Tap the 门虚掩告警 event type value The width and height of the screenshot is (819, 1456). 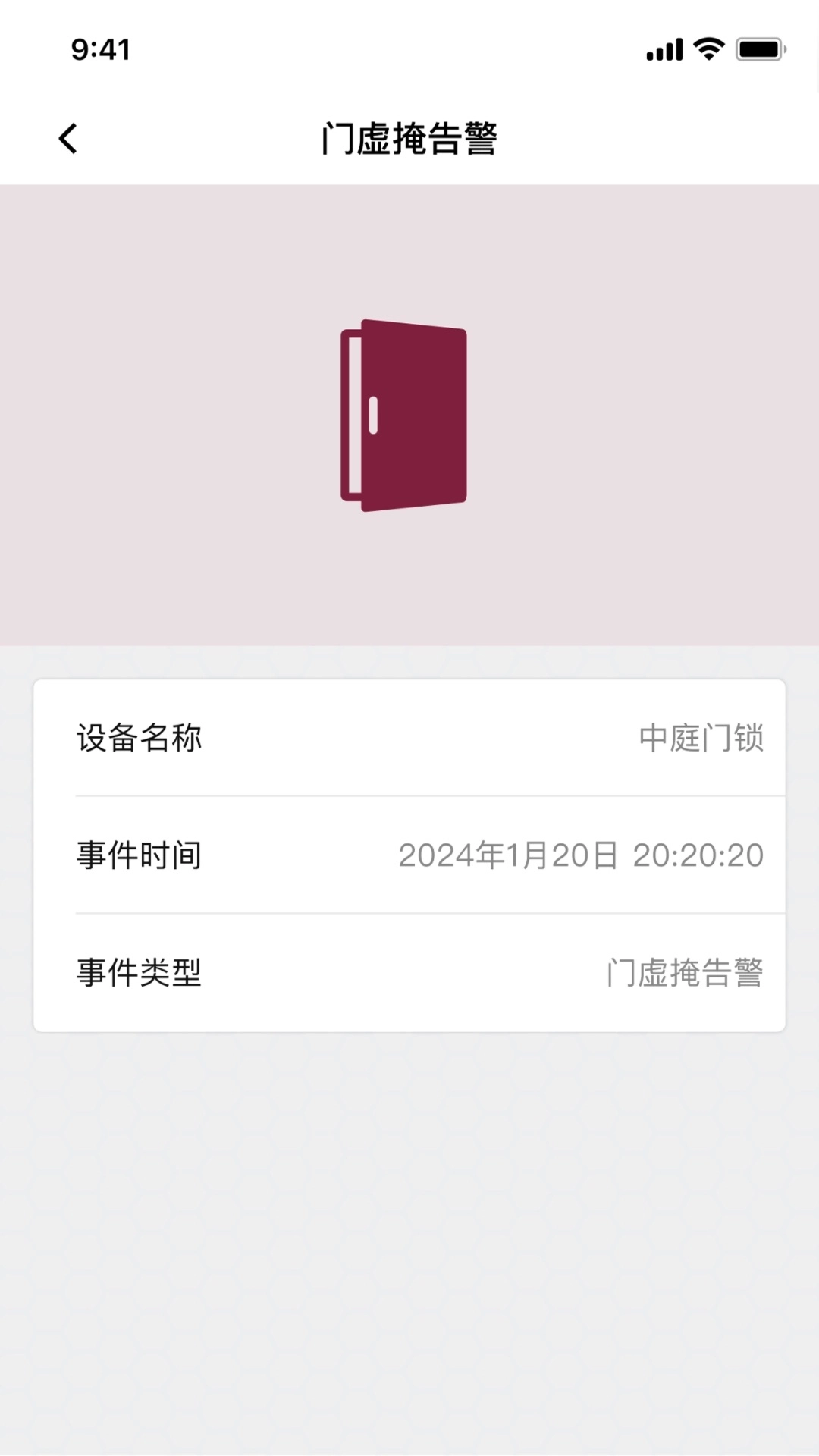[686, 972]
